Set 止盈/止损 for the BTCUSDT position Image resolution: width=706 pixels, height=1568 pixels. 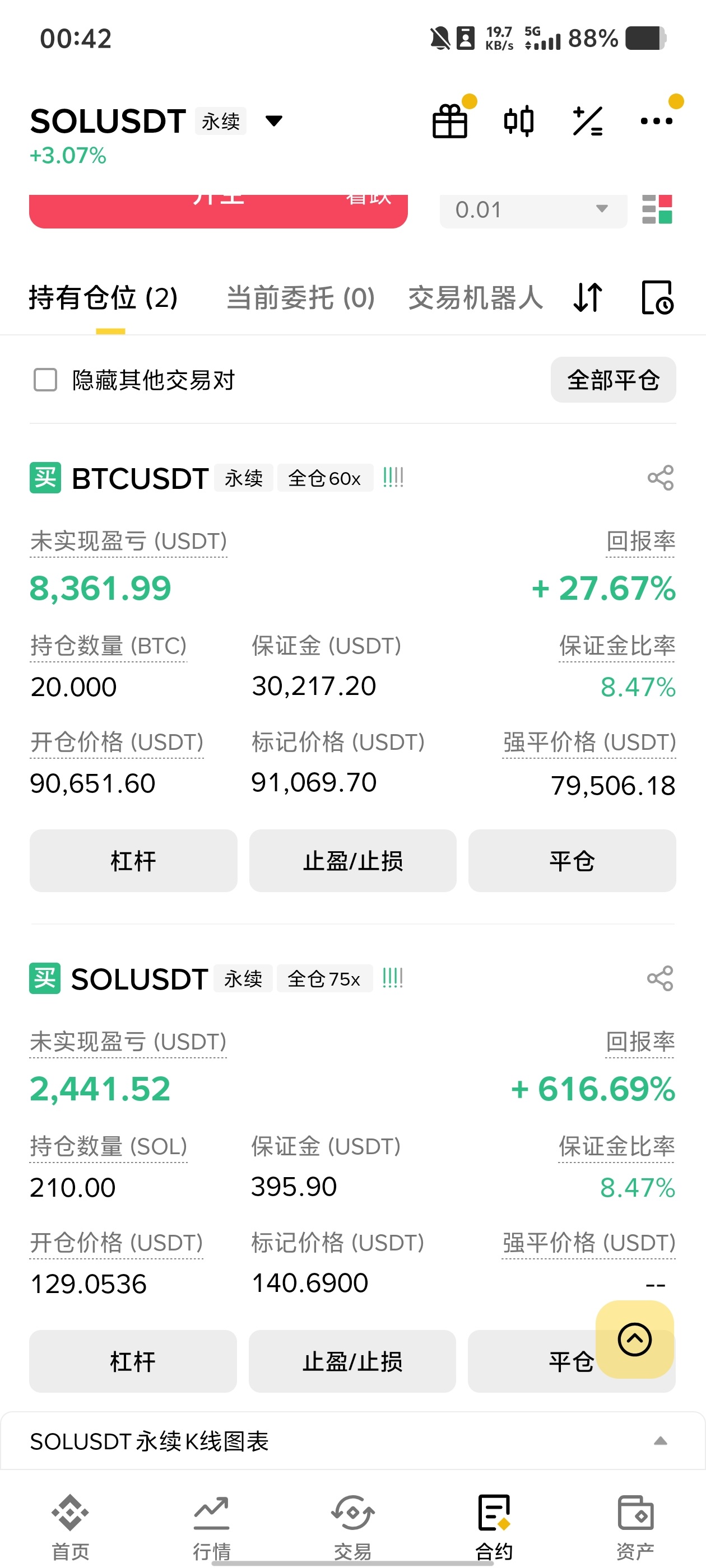click(352, 861)
